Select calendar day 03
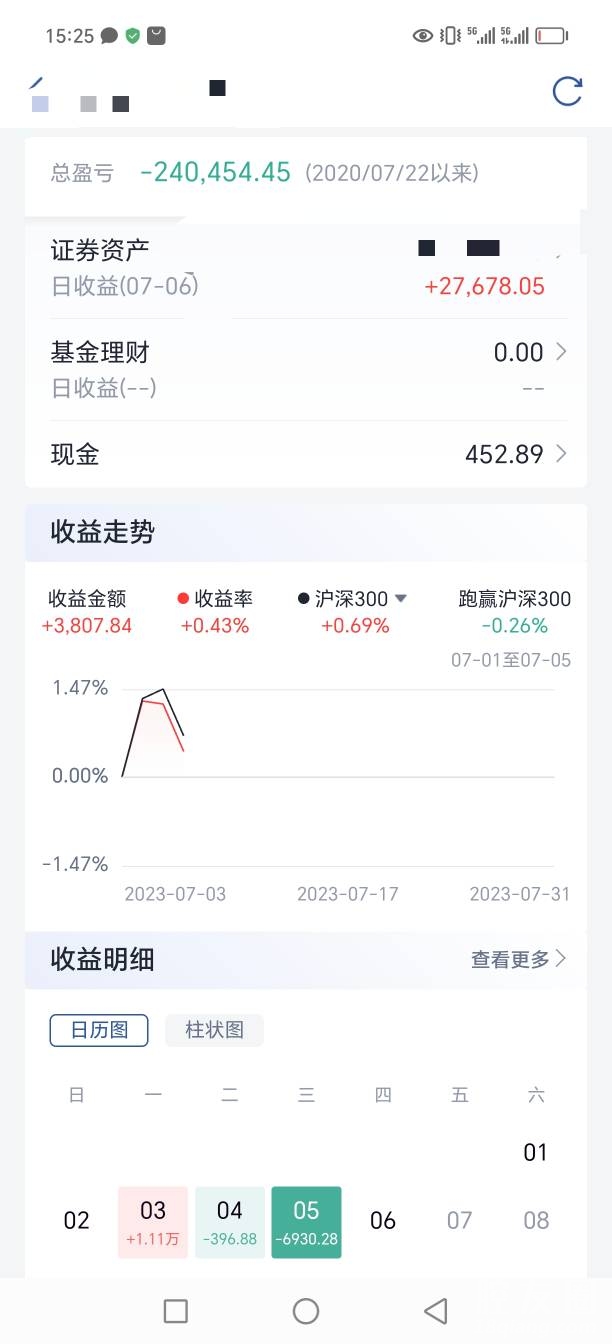Screen dimensions: 612x1344 [153, 1221]
